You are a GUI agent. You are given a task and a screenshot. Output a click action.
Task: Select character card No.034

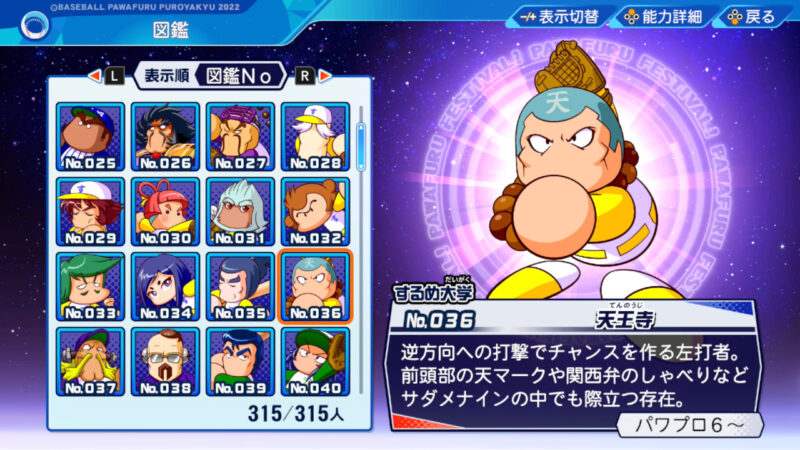165,287
